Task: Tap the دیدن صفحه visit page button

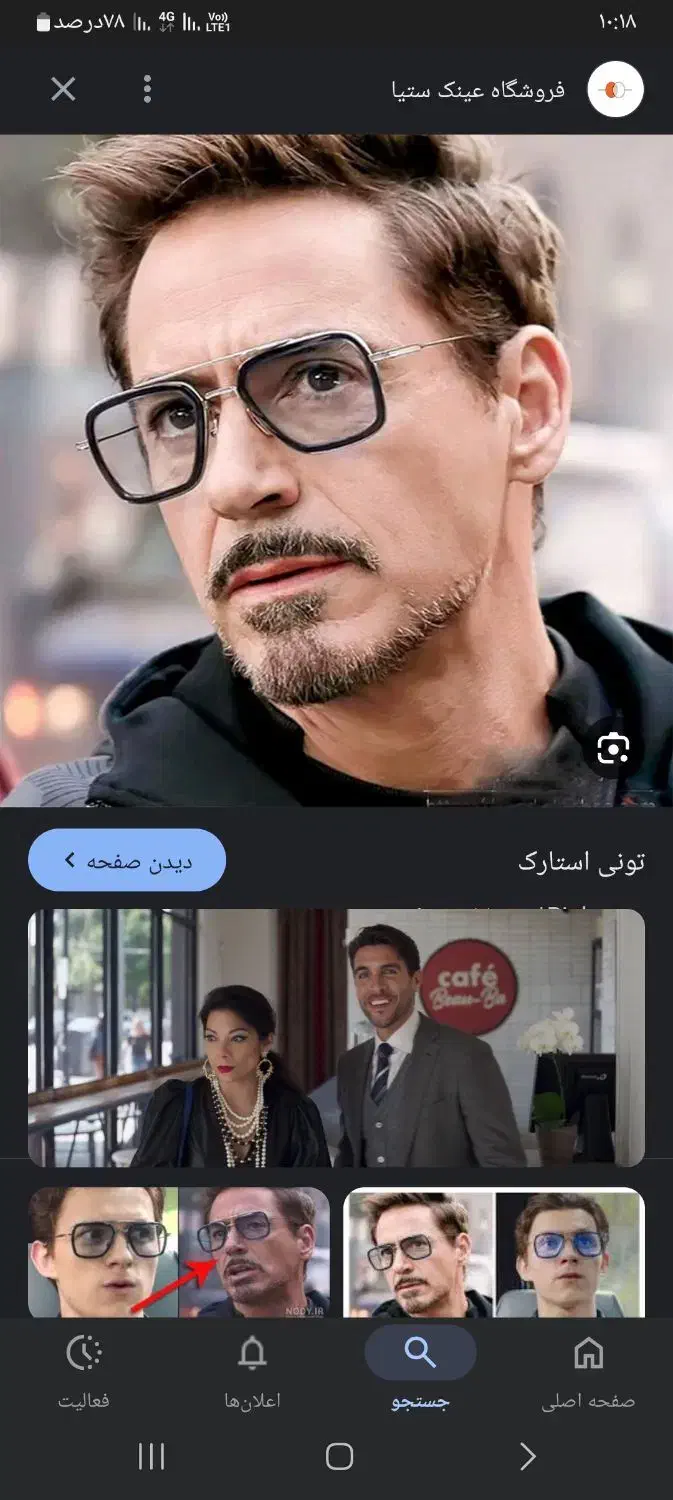Action: [127, 860]
